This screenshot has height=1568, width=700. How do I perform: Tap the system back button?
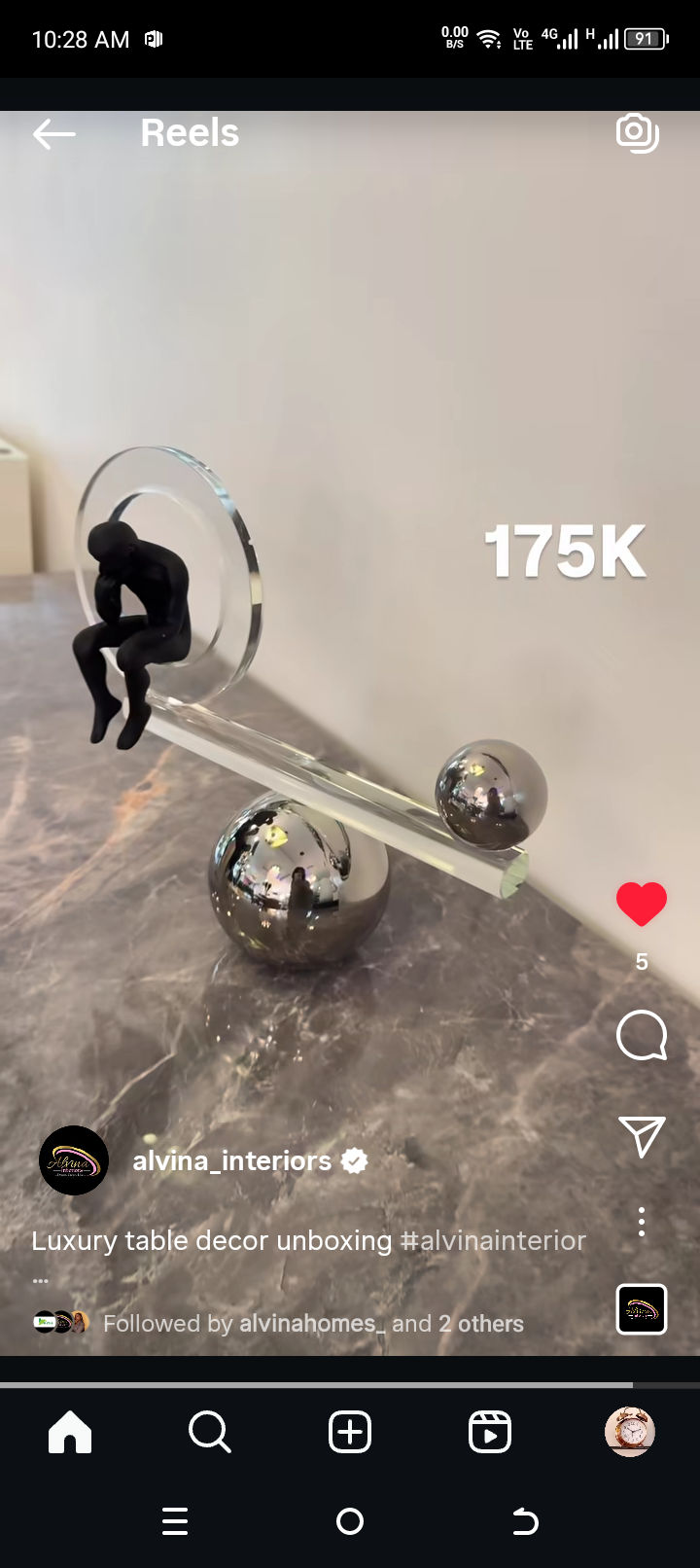point(525,1521)
